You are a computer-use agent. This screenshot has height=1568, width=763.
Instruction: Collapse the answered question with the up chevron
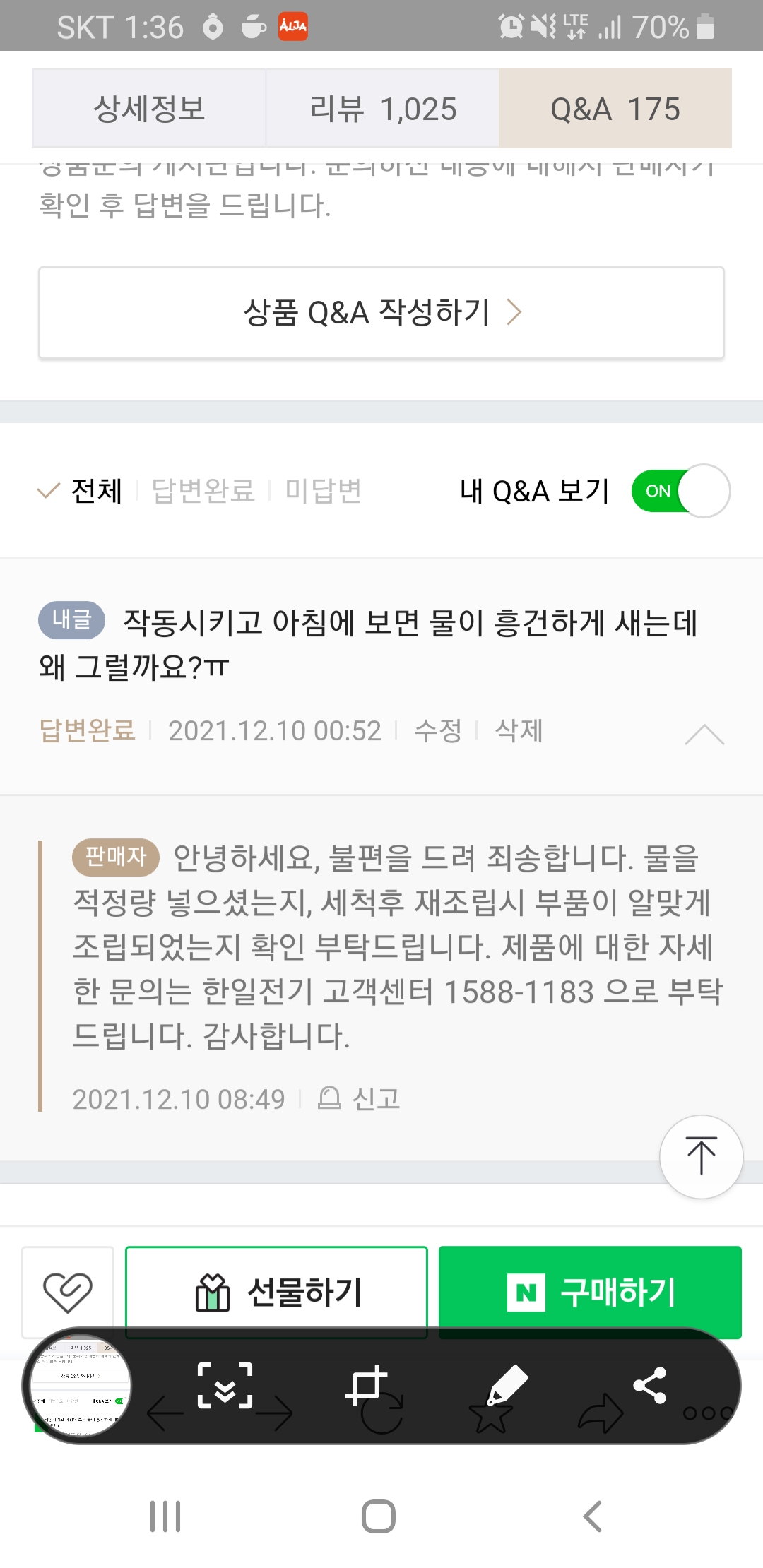(704, 734)
